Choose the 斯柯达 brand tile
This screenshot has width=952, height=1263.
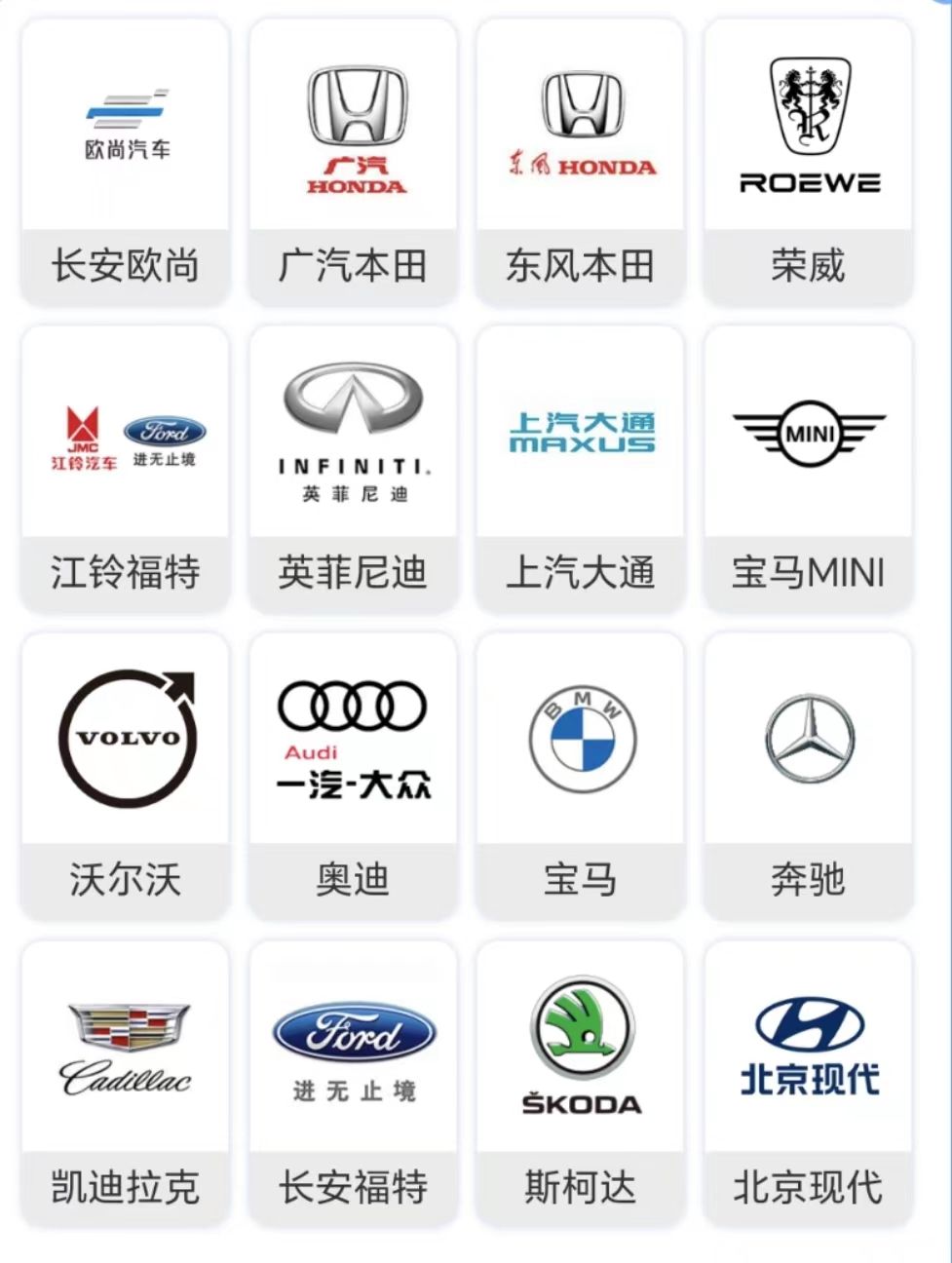580,1084
